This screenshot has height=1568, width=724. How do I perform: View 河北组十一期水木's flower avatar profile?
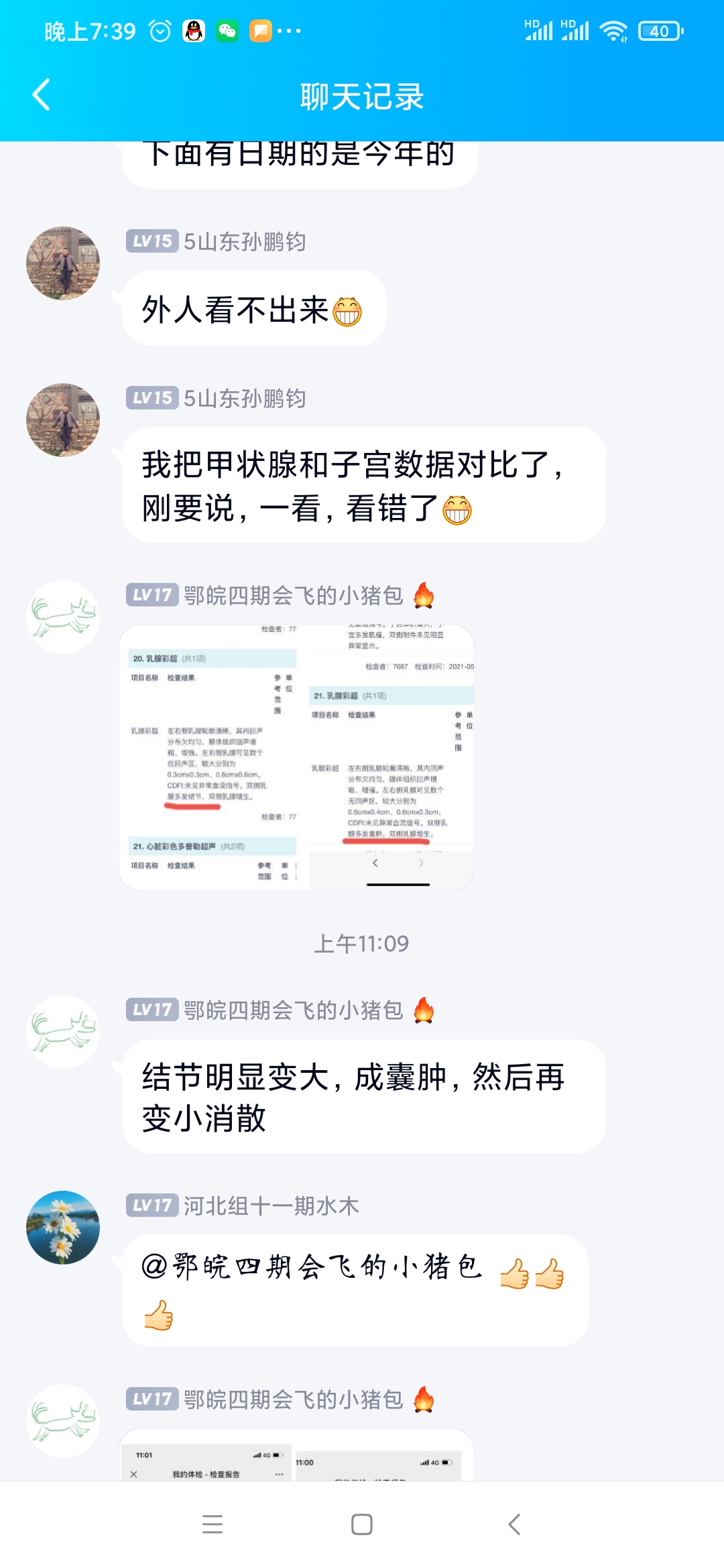click(63, 1227)
